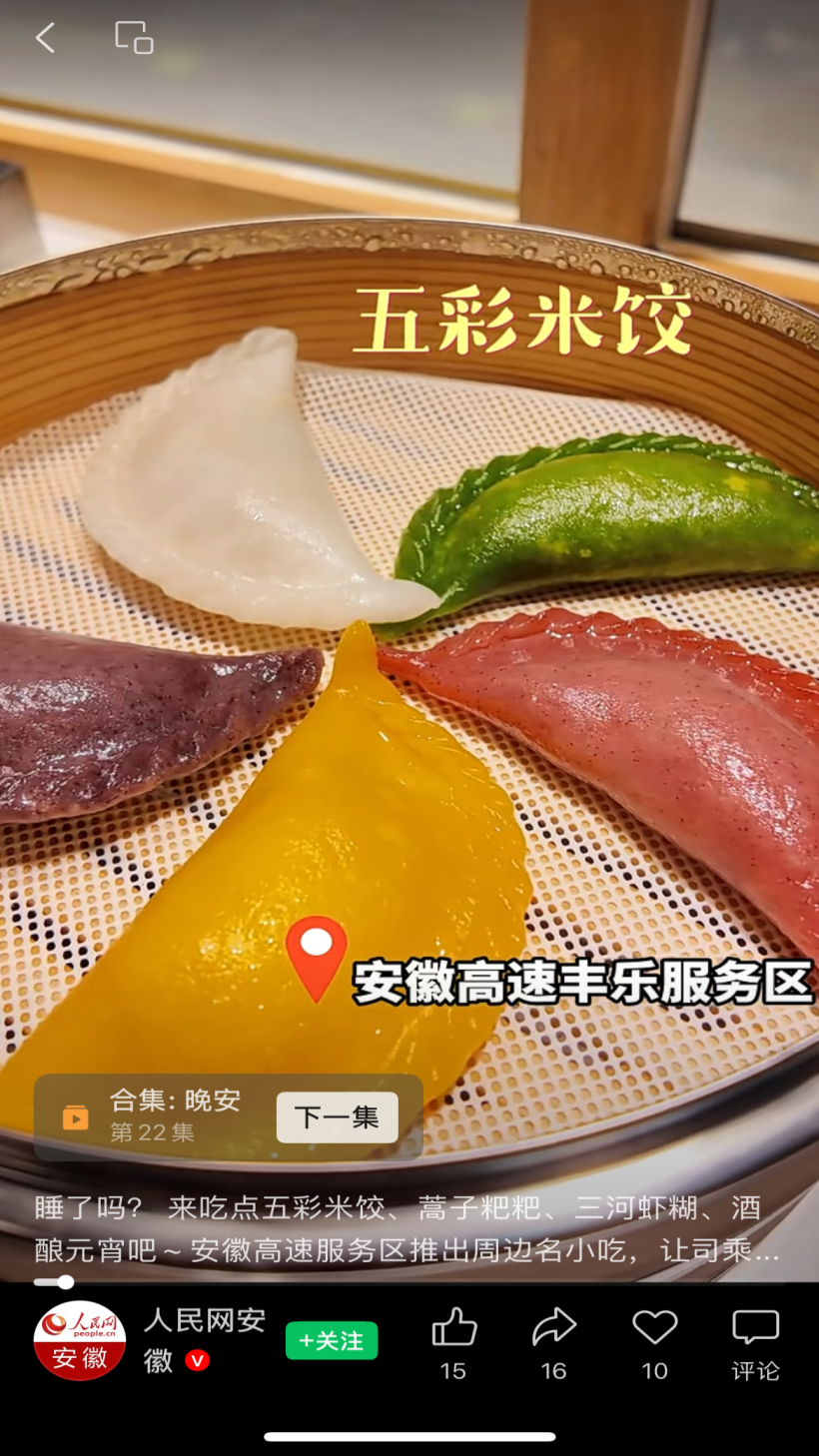Open 人民网安徽 profile avatar
The image size is (819, 1456).
80,1340
